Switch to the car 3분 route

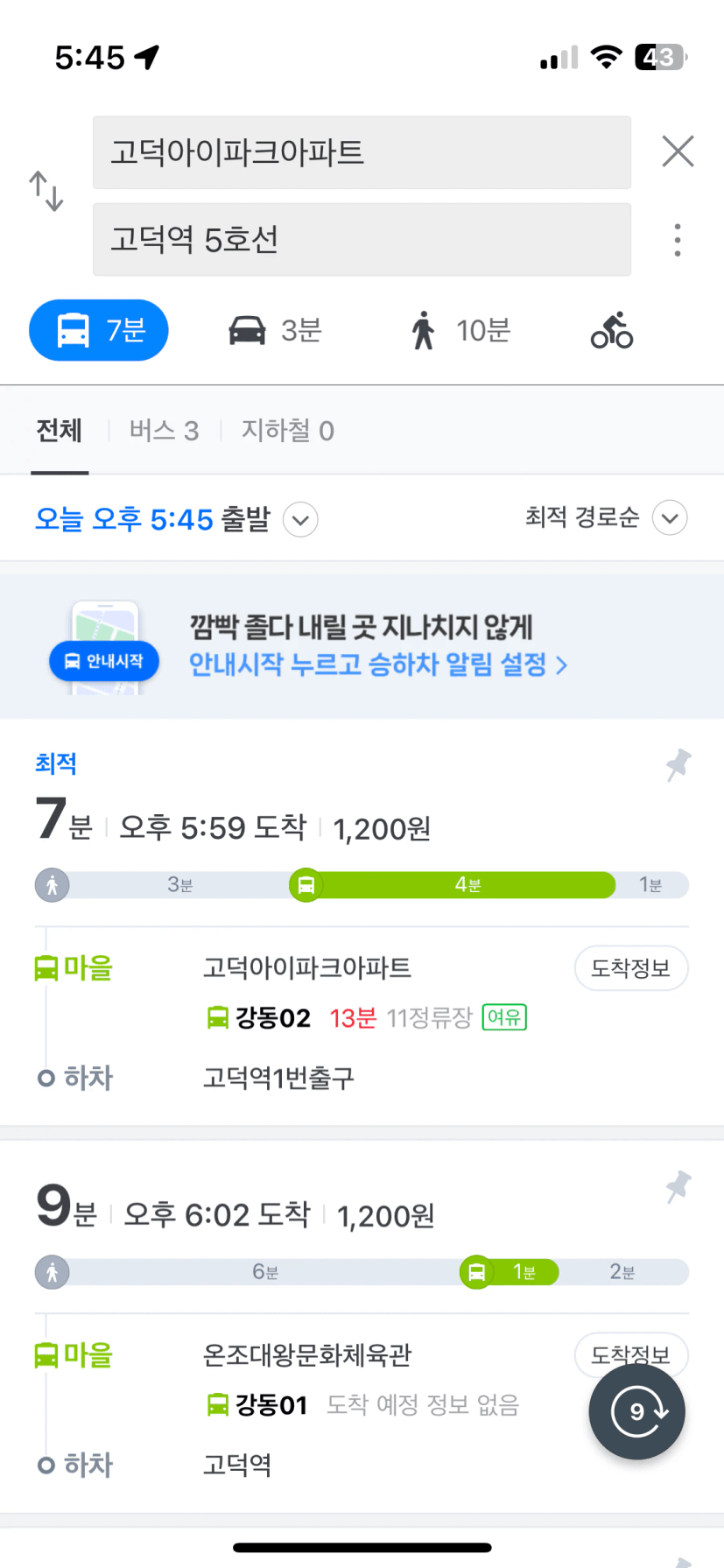[275, 331]
